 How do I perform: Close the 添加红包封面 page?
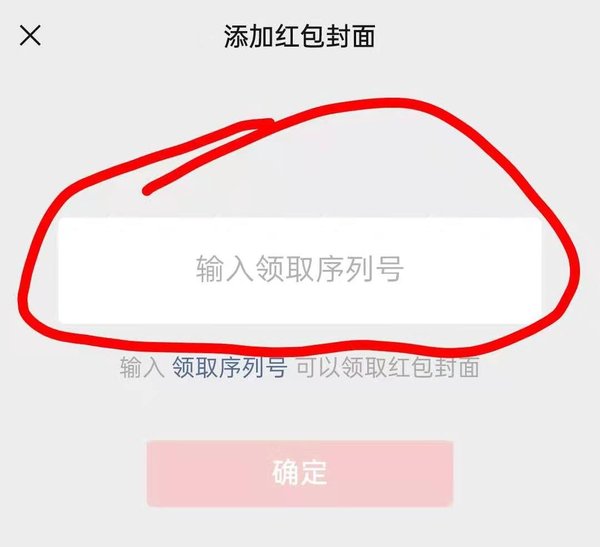[x=32, y=37]
